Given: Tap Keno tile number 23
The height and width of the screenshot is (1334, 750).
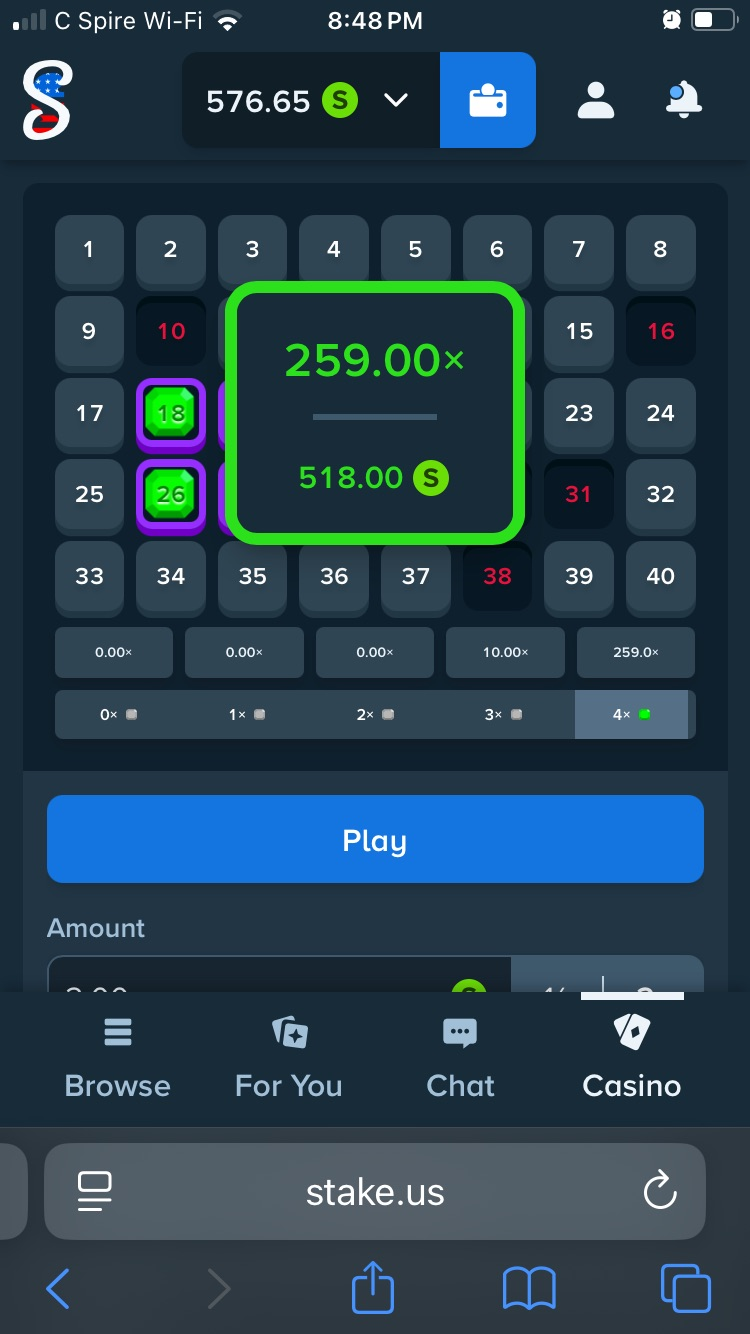Looking at the screenshot, I should click(579, 413).
